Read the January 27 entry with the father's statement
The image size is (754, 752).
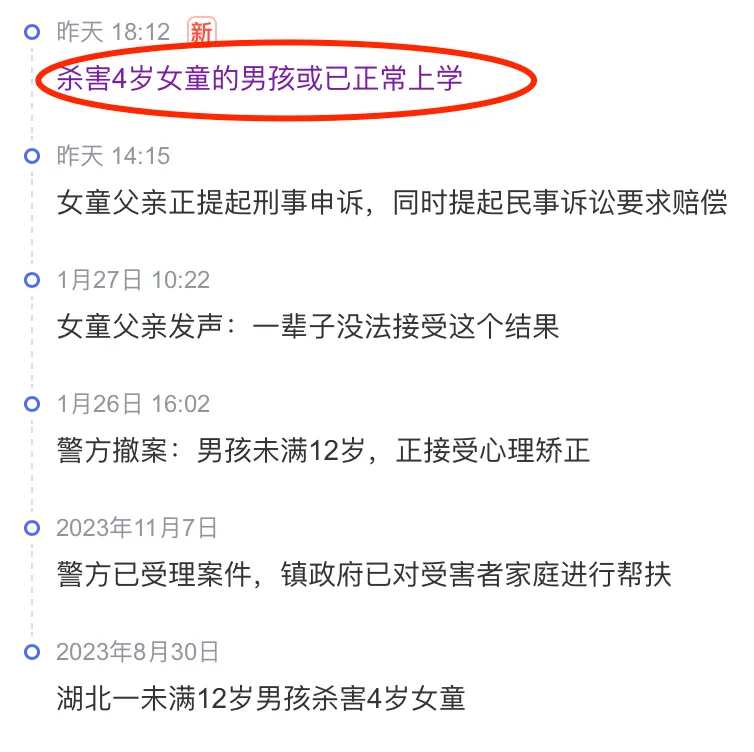pyautogui.click(x=308, y=326)
